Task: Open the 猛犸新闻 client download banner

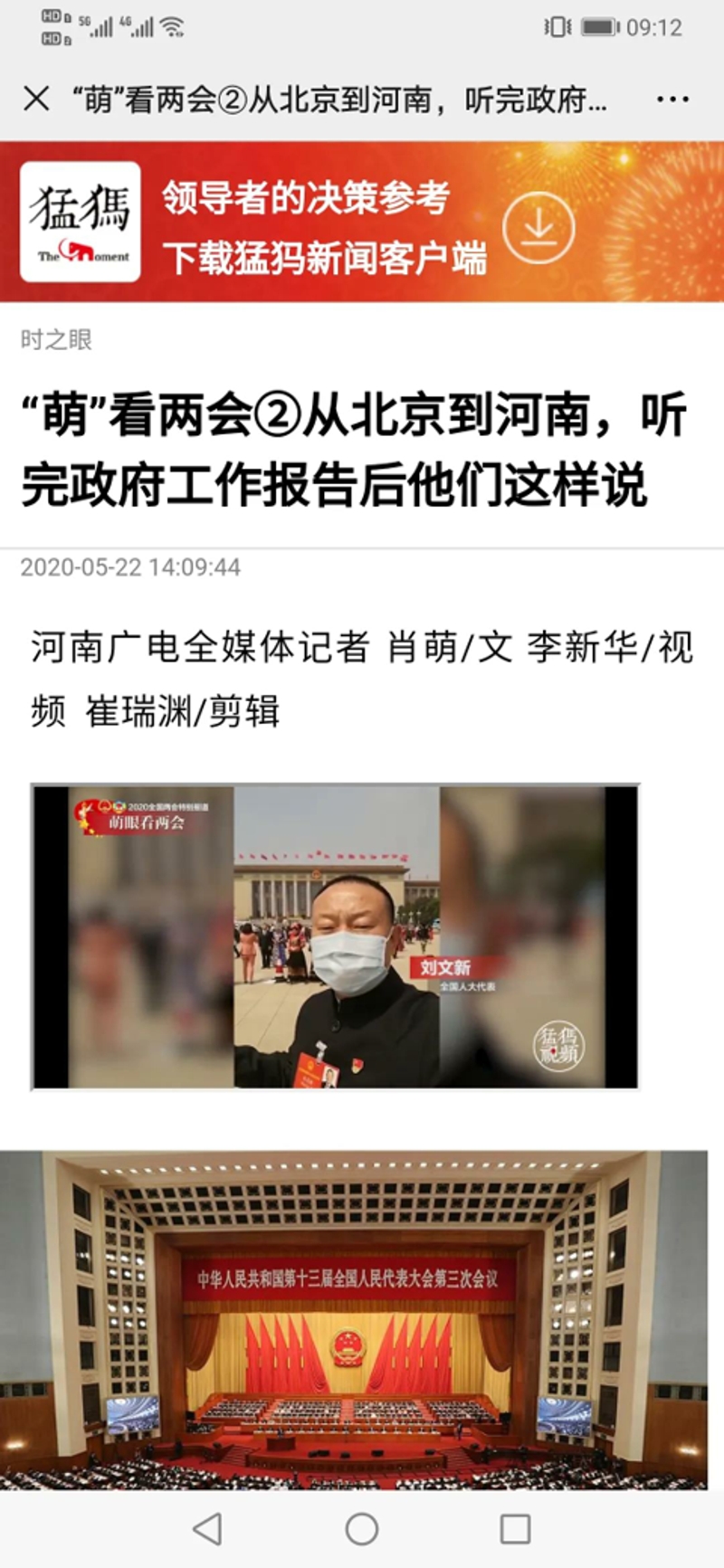Action: point(324,226)
